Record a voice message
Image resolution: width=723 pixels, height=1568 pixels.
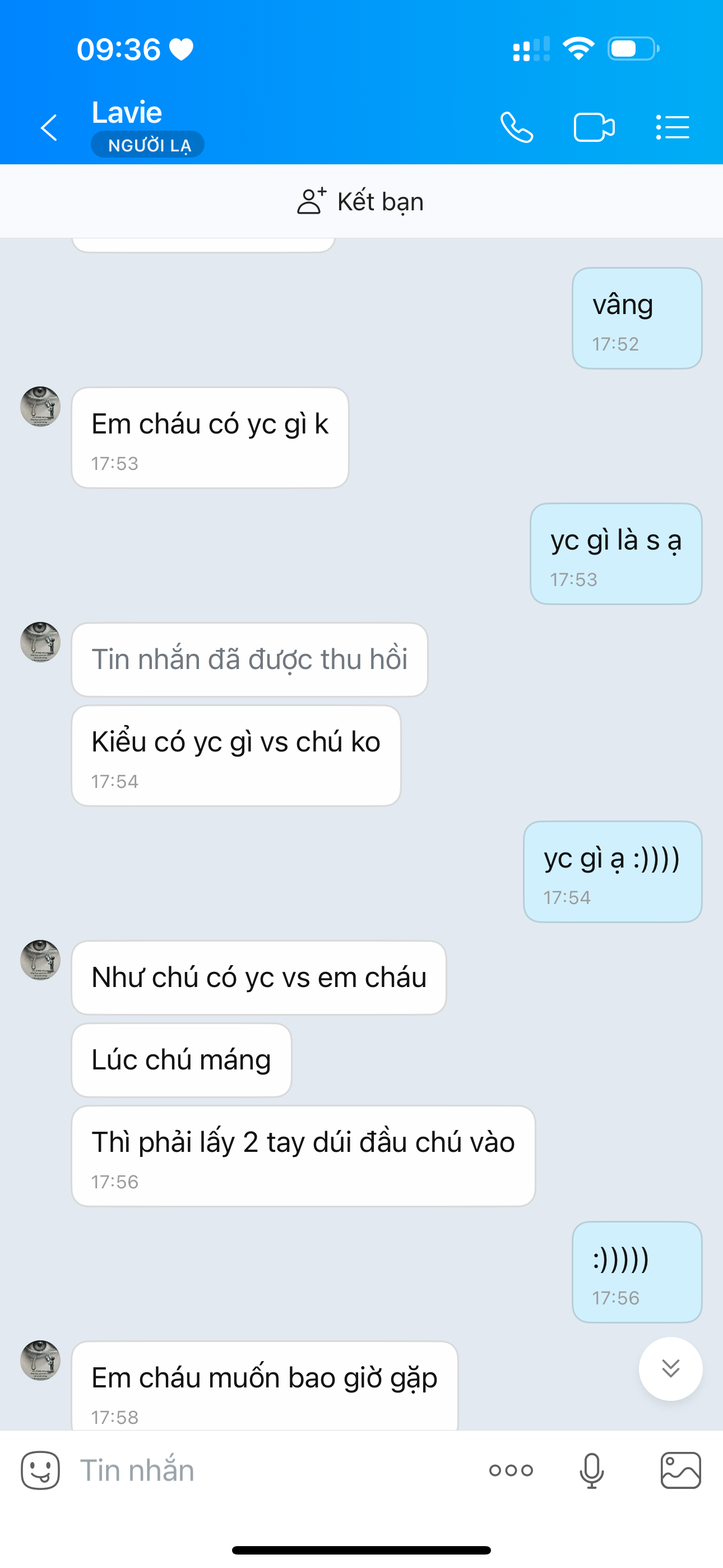591,1470
